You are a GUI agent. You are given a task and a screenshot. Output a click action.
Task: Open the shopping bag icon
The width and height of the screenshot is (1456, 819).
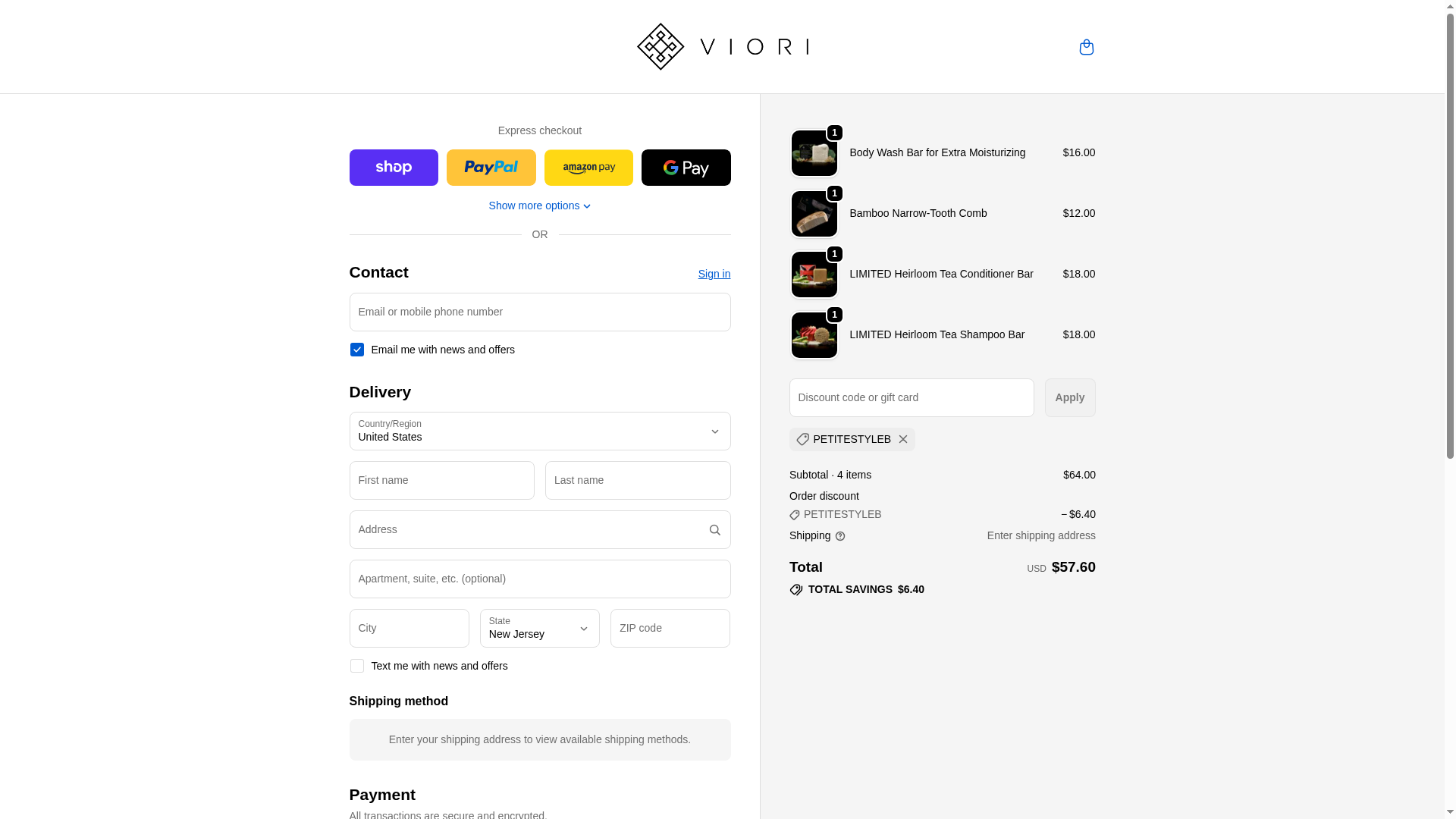[x=1086, y=47]
